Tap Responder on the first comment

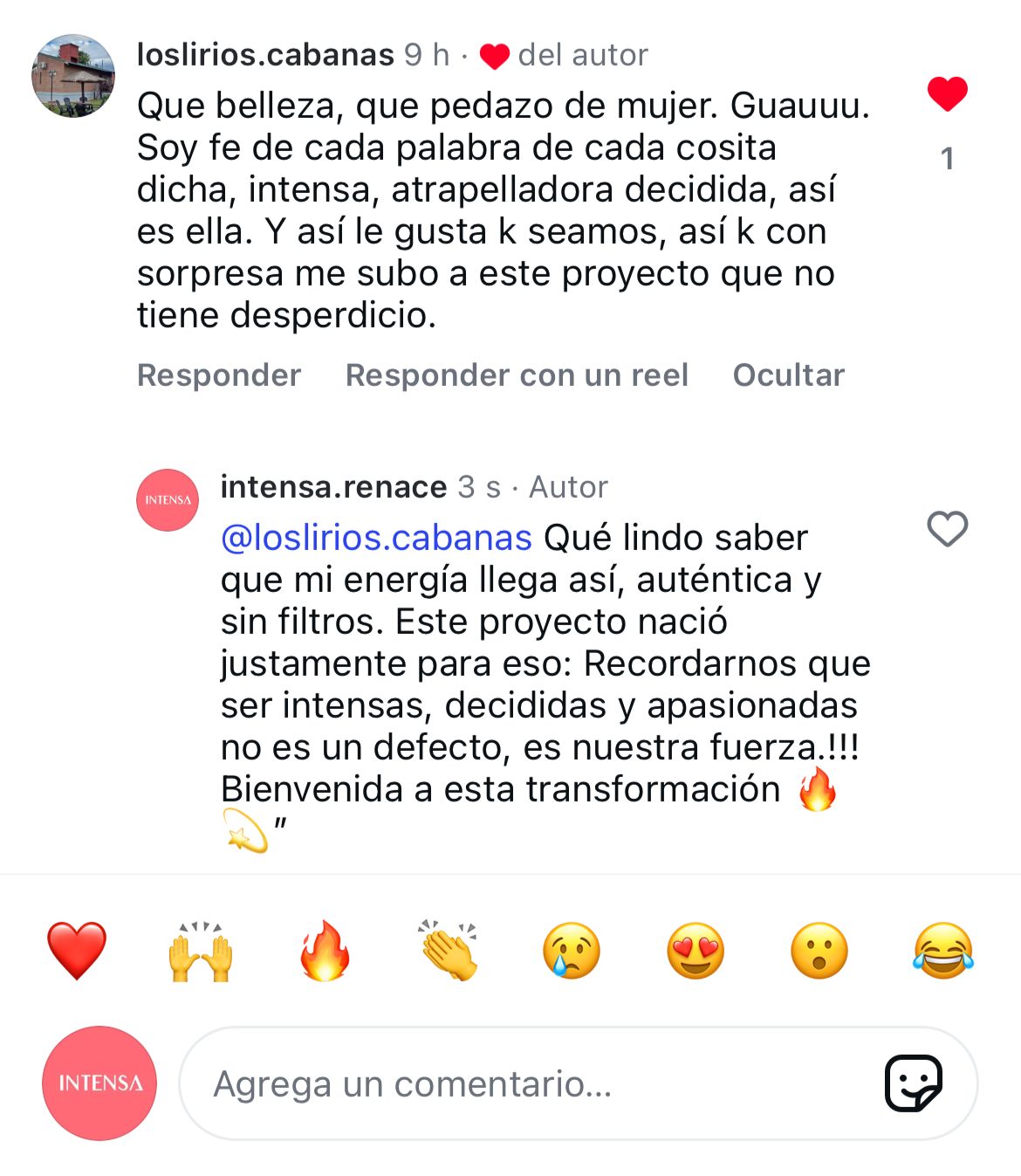pyautogui.click(x=218, y=375)
